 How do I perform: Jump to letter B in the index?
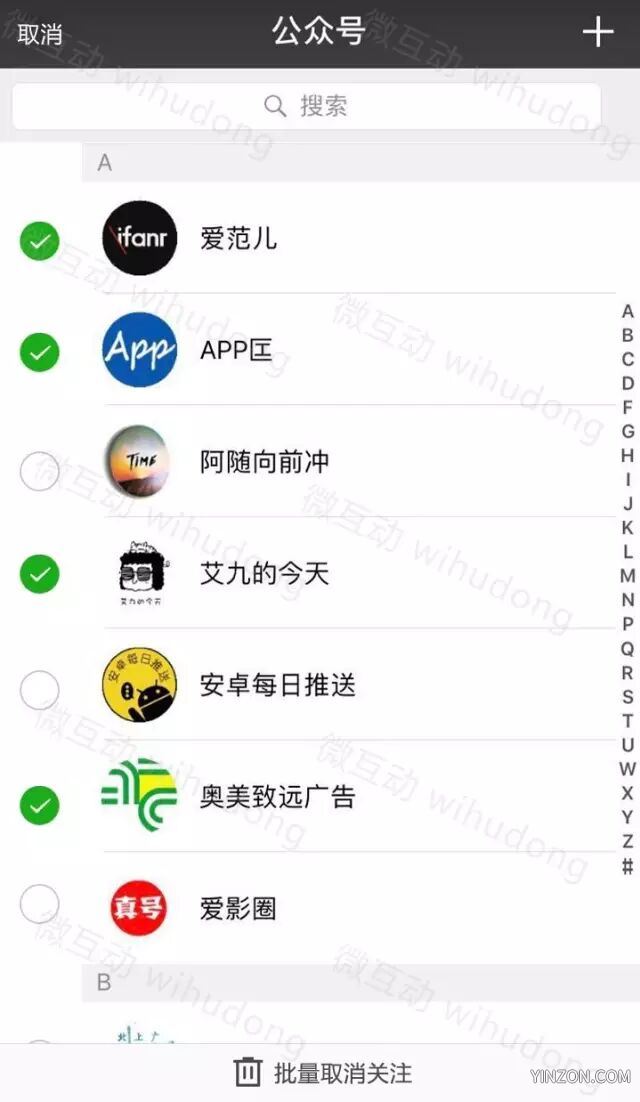pyautogui.click(x=627, y=335)
